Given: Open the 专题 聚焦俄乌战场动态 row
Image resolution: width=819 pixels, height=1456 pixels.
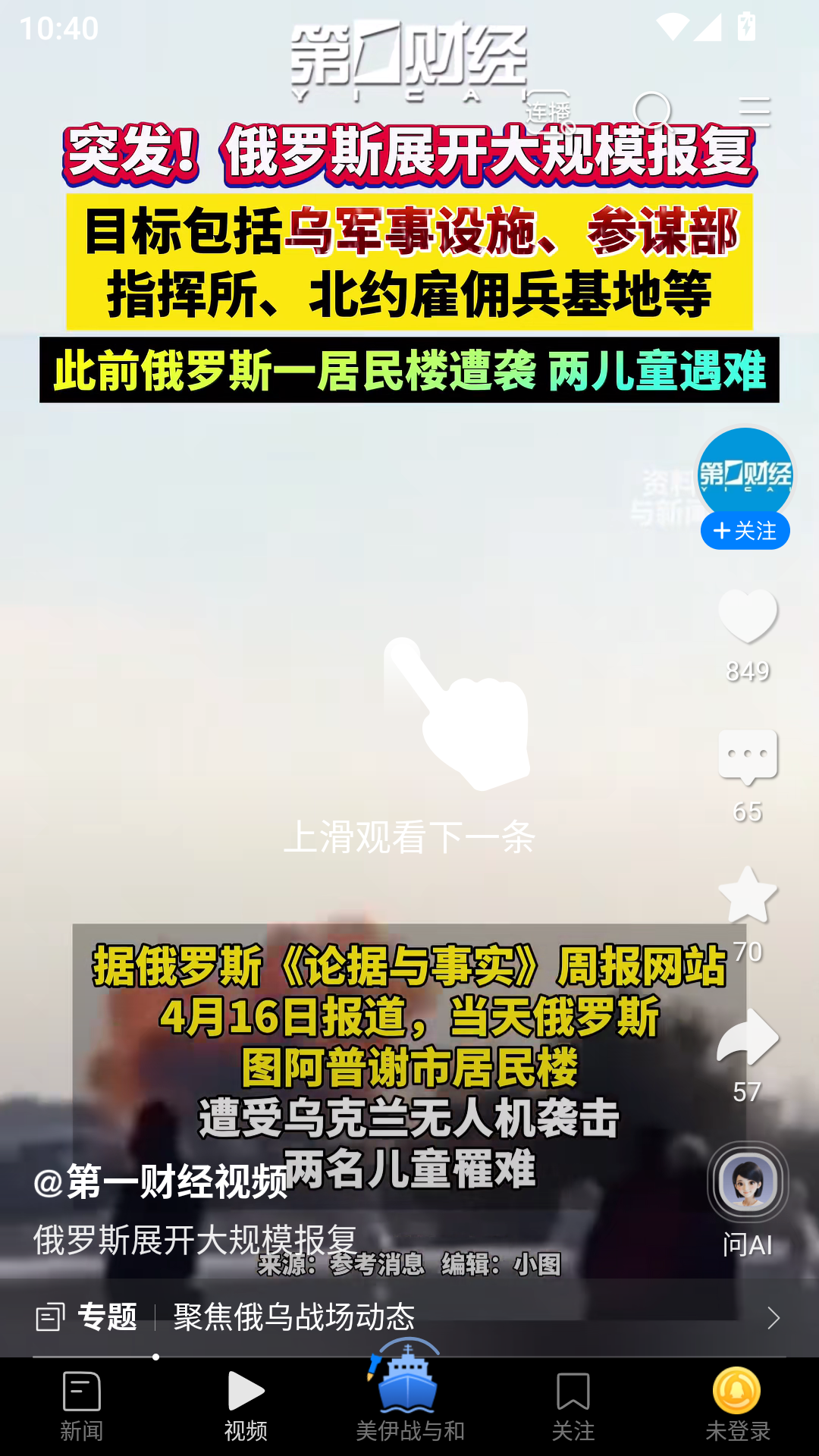Looking at the screenshot, I should pyautogui.click(x=409, y=1317).
